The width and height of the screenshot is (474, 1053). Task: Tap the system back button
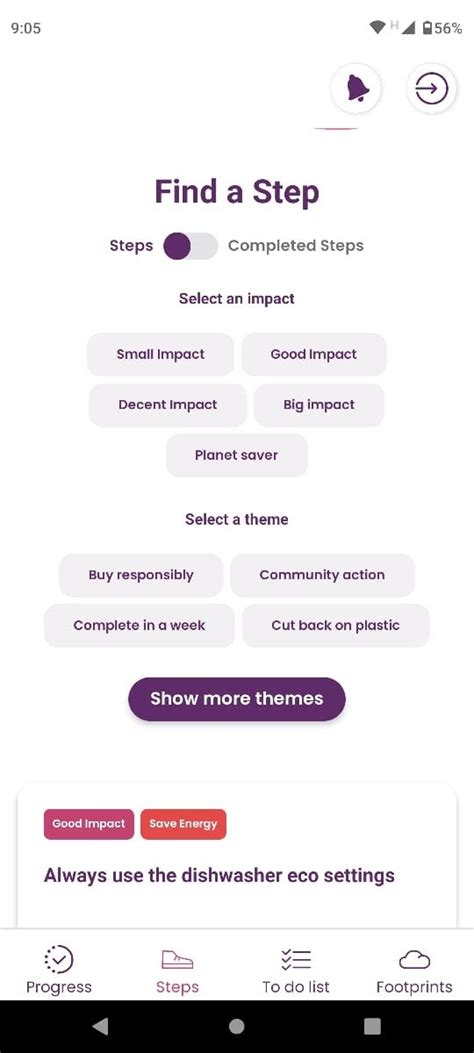point(101,1026)
